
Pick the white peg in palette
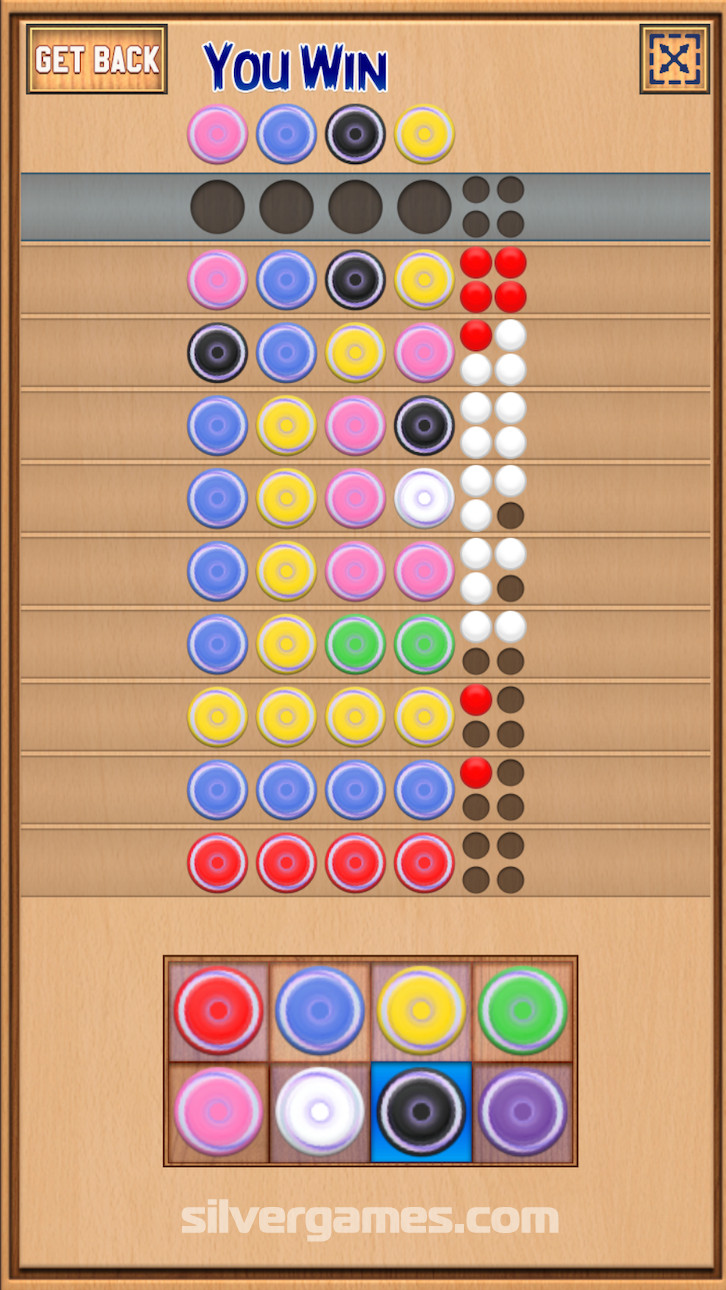pos(320,1112)
